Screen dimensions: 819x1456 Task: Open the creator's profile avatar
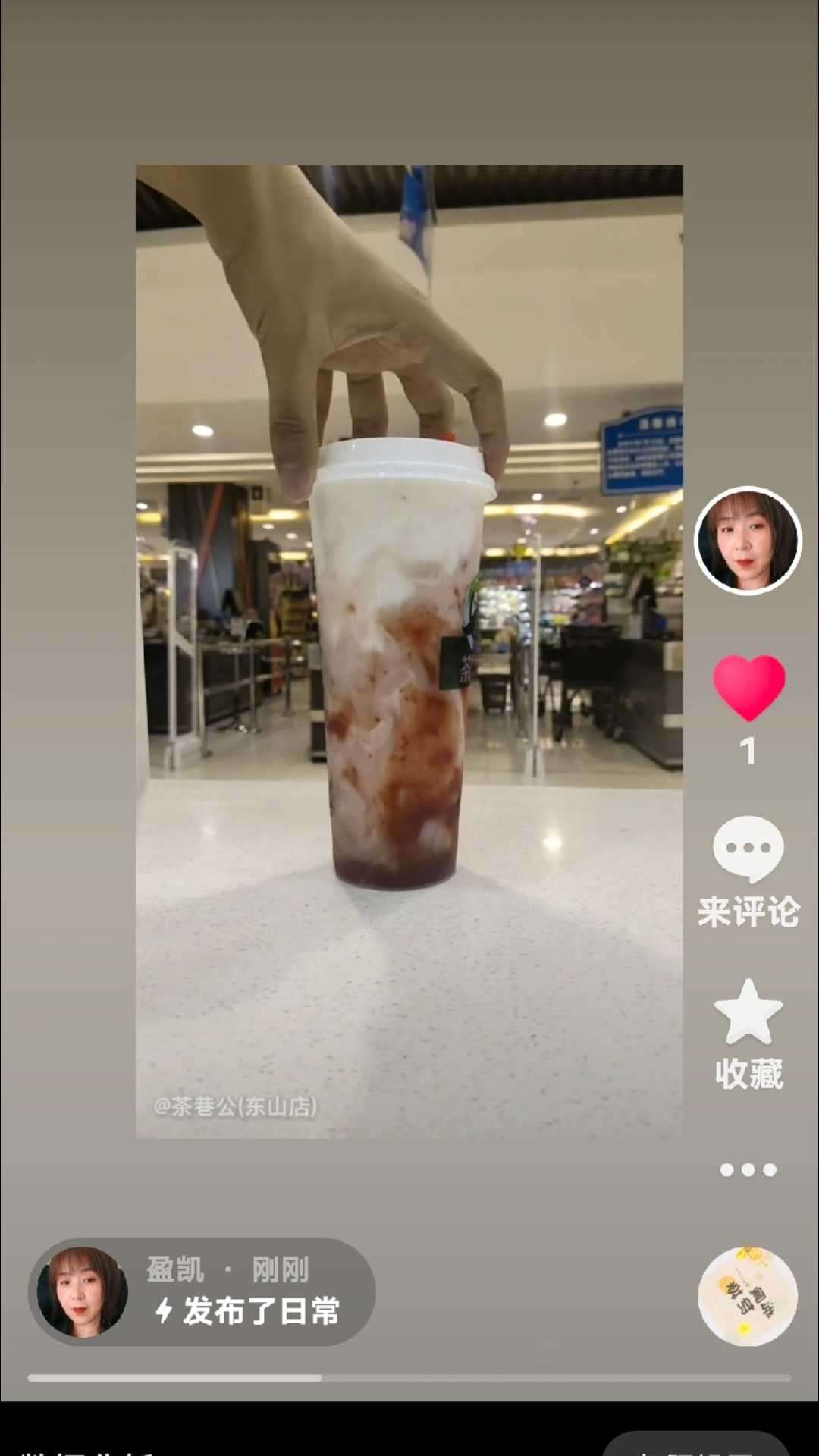(x=748, y=541)
